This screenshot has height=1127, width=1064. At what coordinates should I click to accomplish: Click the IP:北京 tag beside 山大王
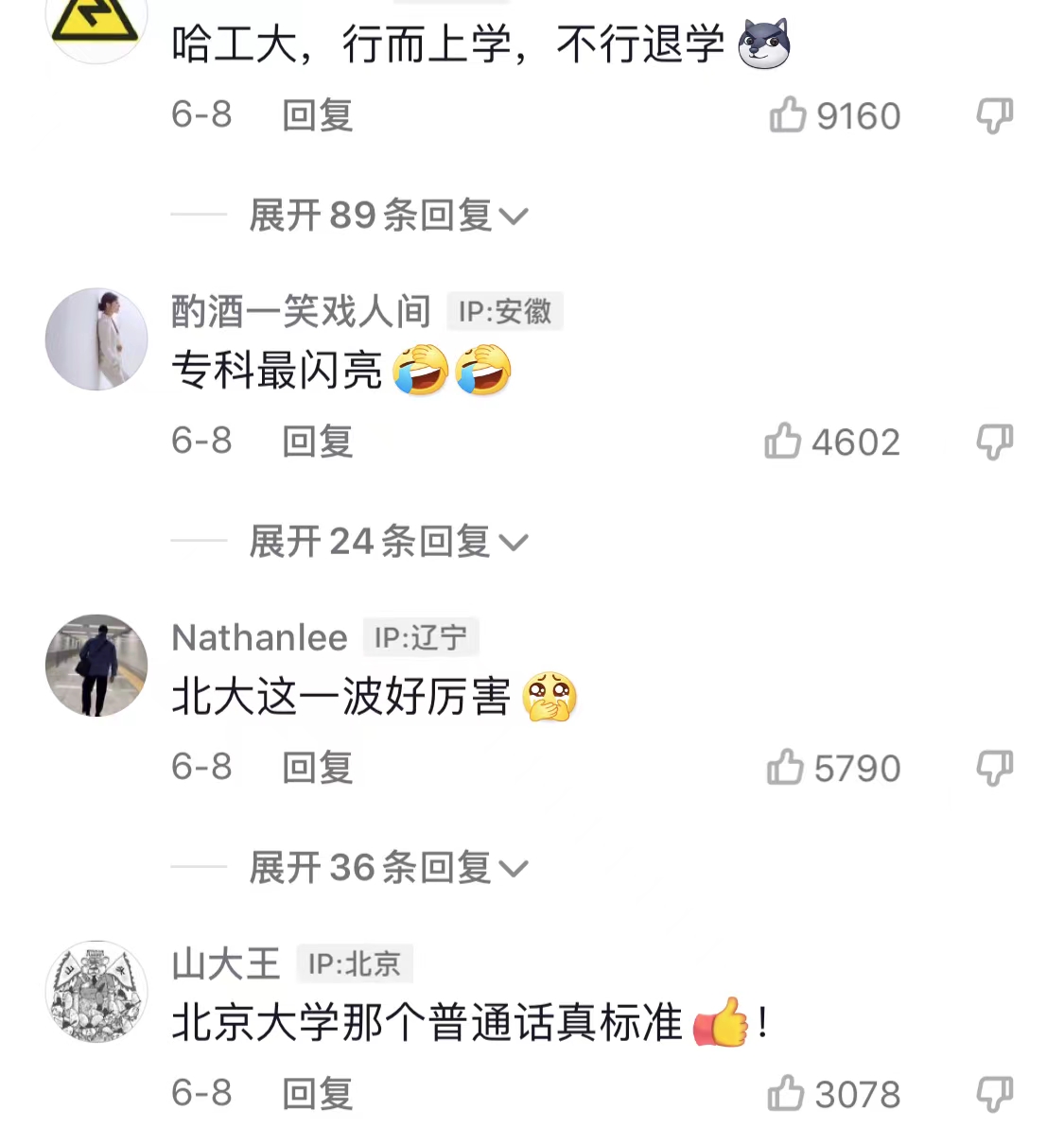pos(357,964)
